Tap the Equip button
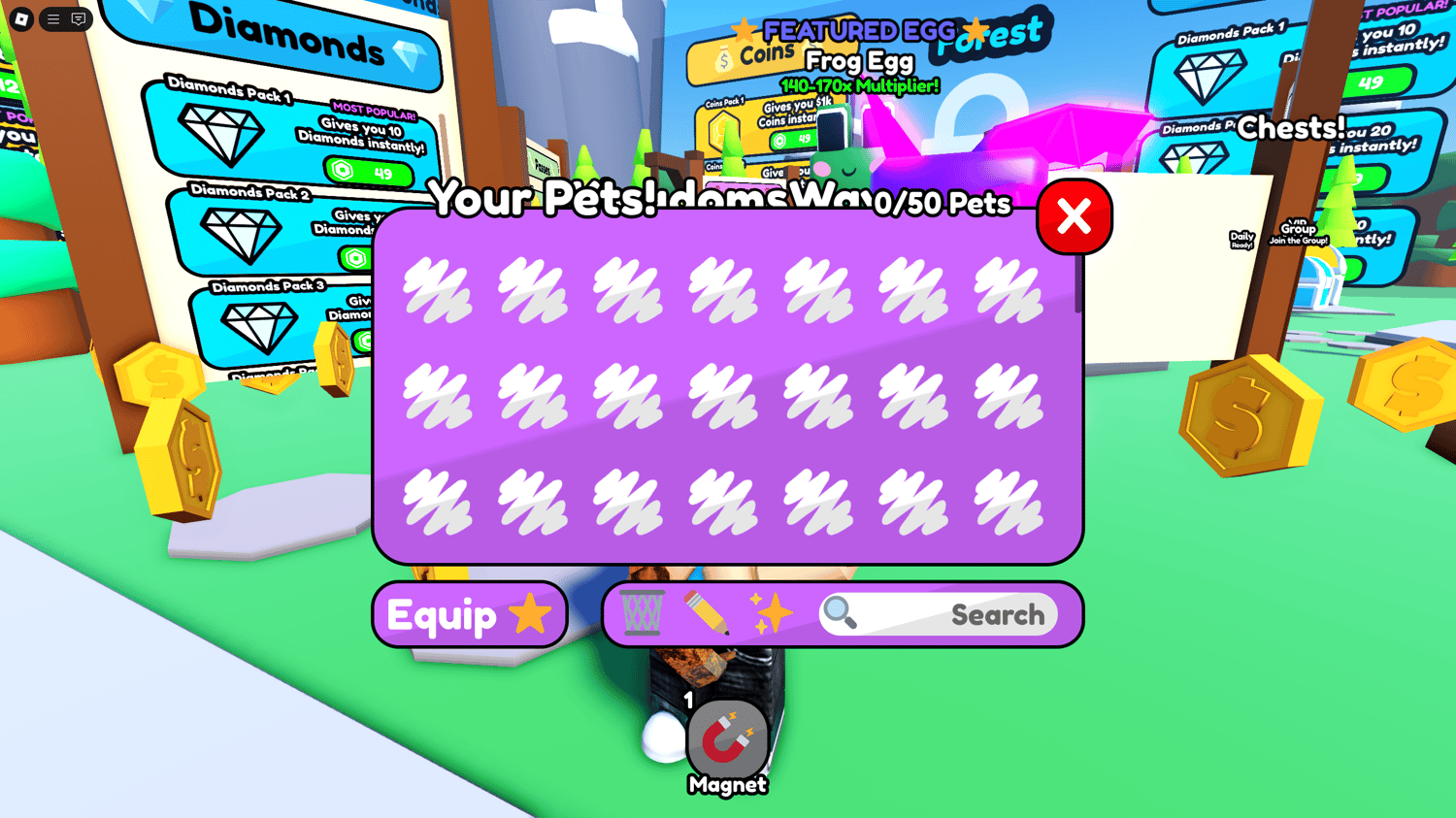Screen dimensions: 1456x818 (x=469, y=615)
